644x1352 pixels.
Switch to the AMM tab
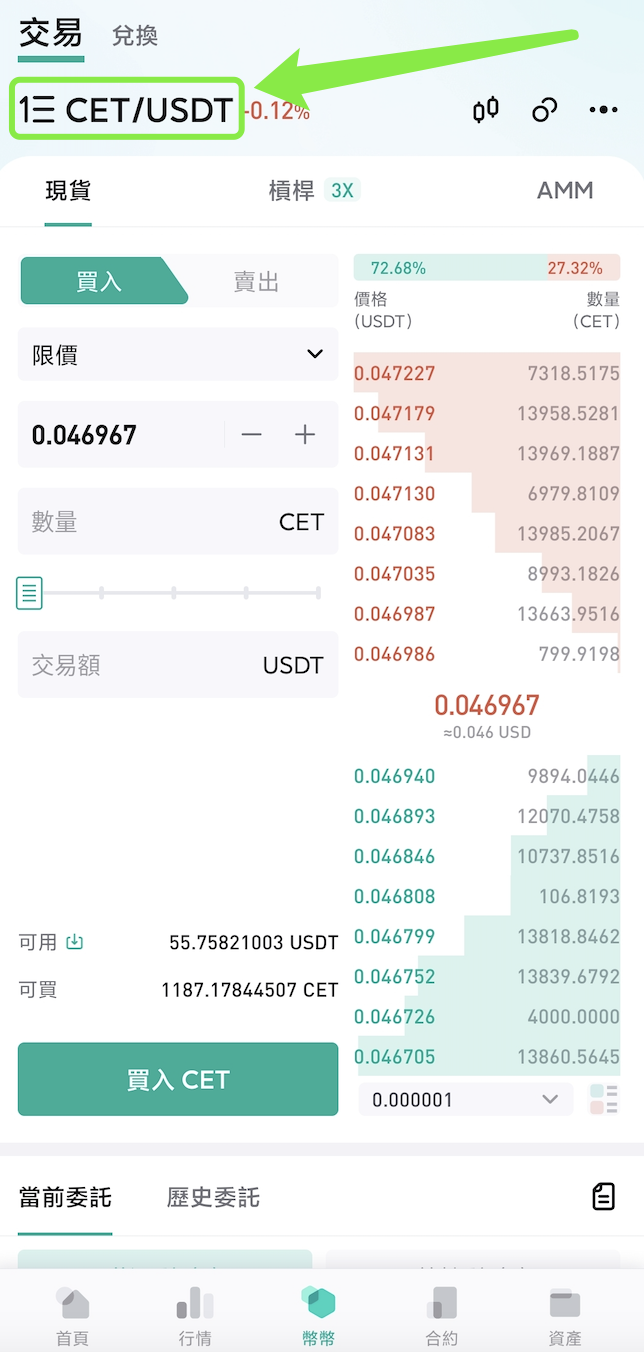(x=564, y=190)
